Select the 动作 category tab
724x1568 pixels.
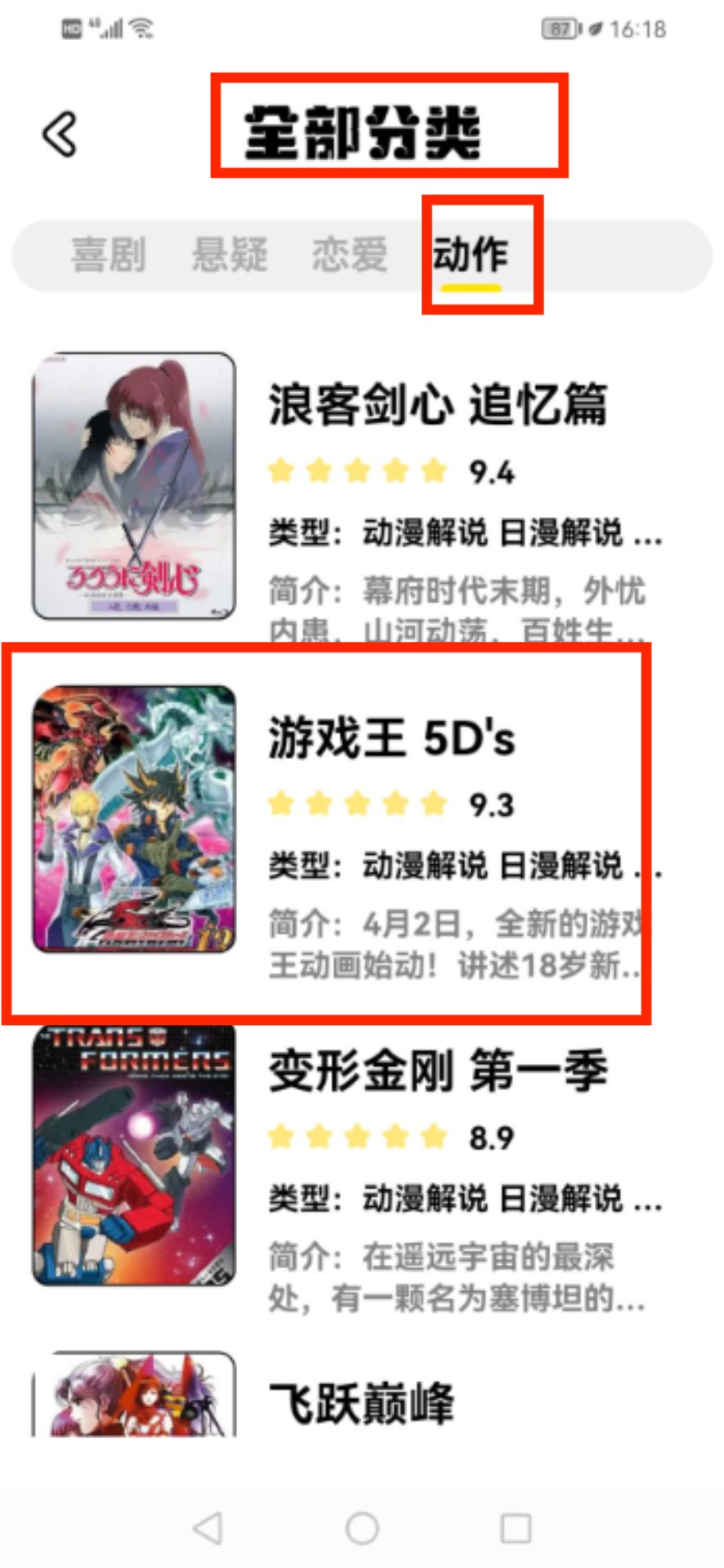pos(471,255)
